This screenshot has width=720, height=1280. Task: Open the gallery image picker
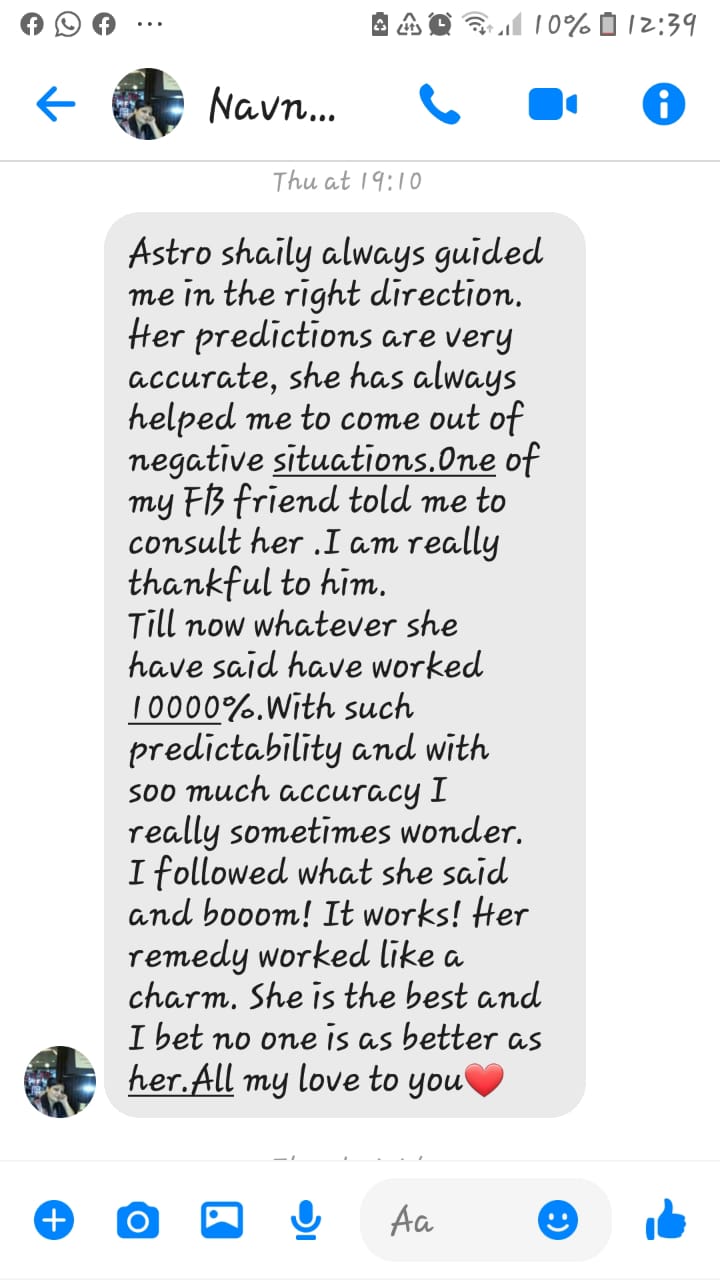click(222, 1220)
